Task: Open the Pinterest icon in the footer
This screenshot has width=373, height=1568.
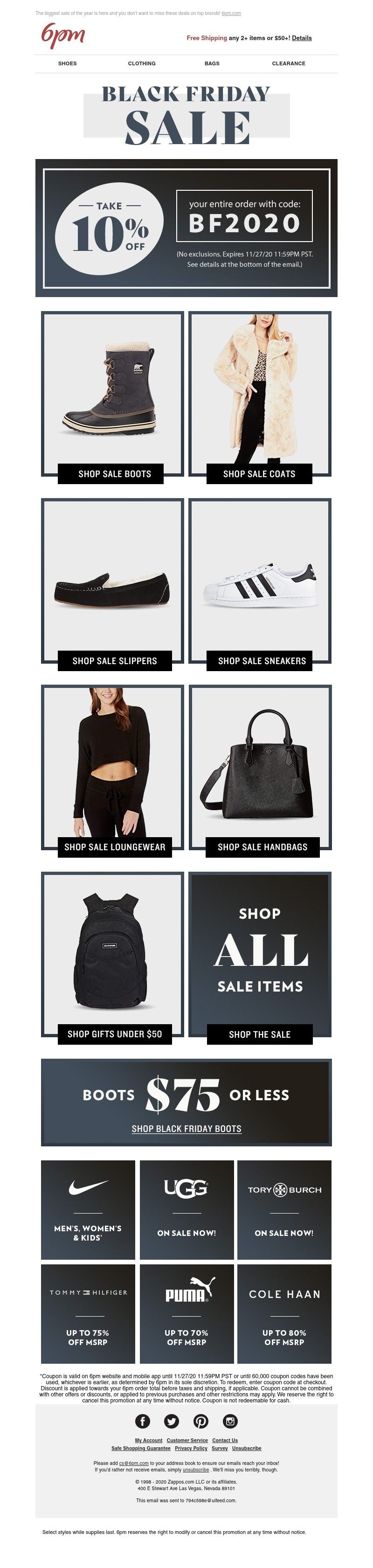Action: [201, 1421]
